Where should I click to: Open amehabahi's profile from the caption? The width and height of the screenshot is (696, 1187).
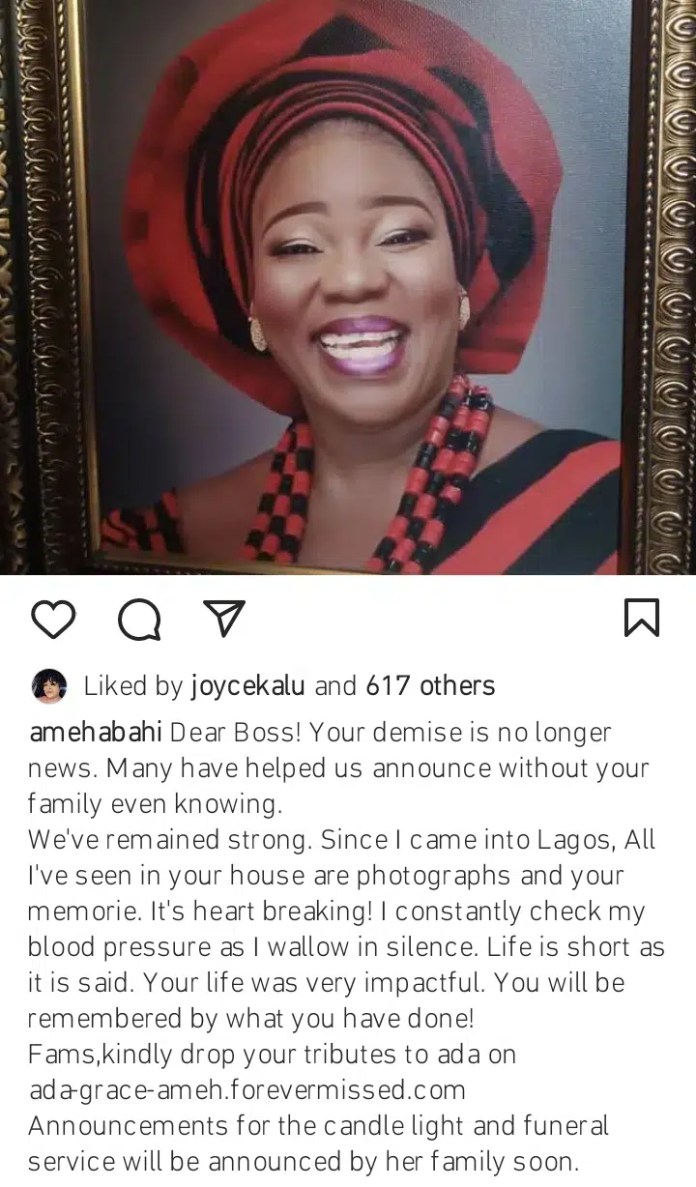(x=95, y=733)
